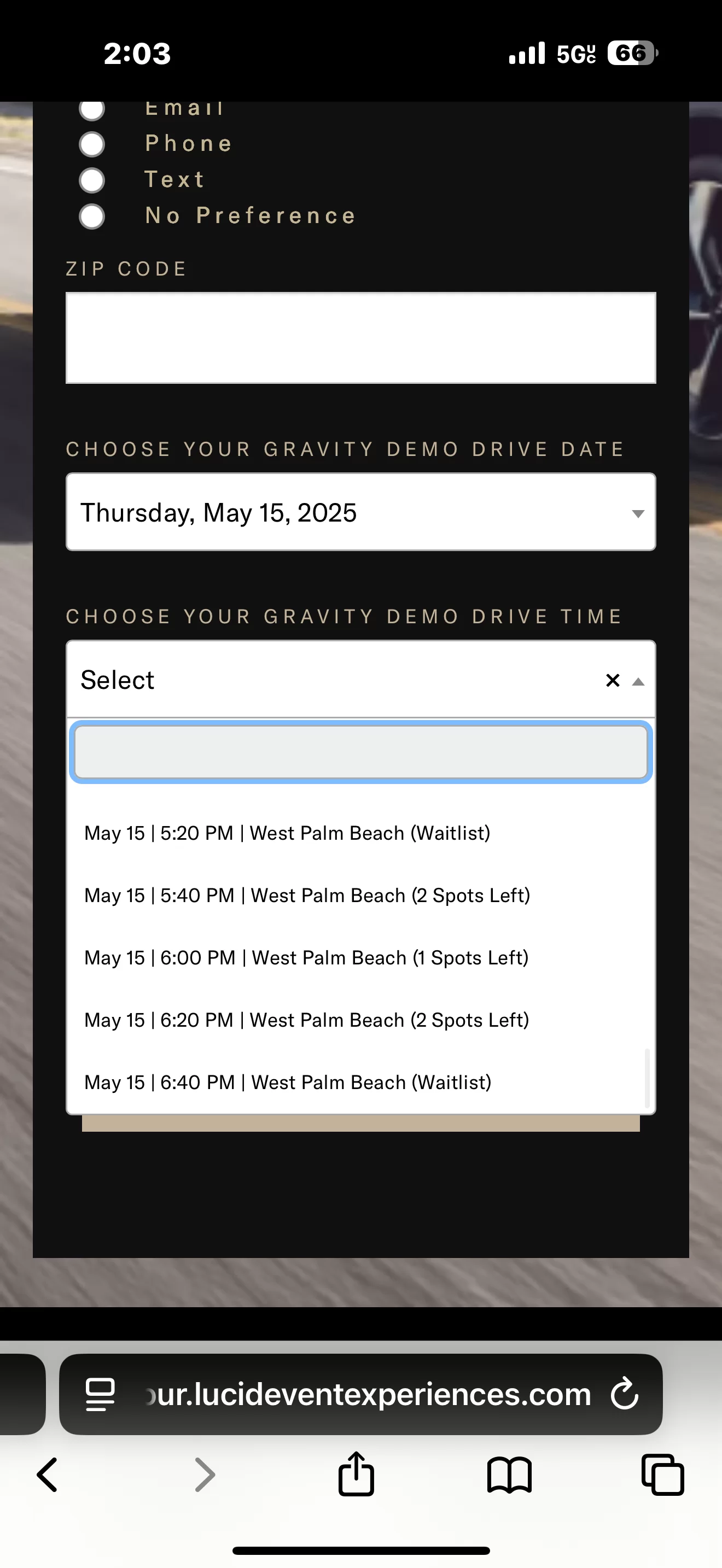Open Safari bookmarks
Viewport: 722px width, 1568px height.
coord(510,1475)
